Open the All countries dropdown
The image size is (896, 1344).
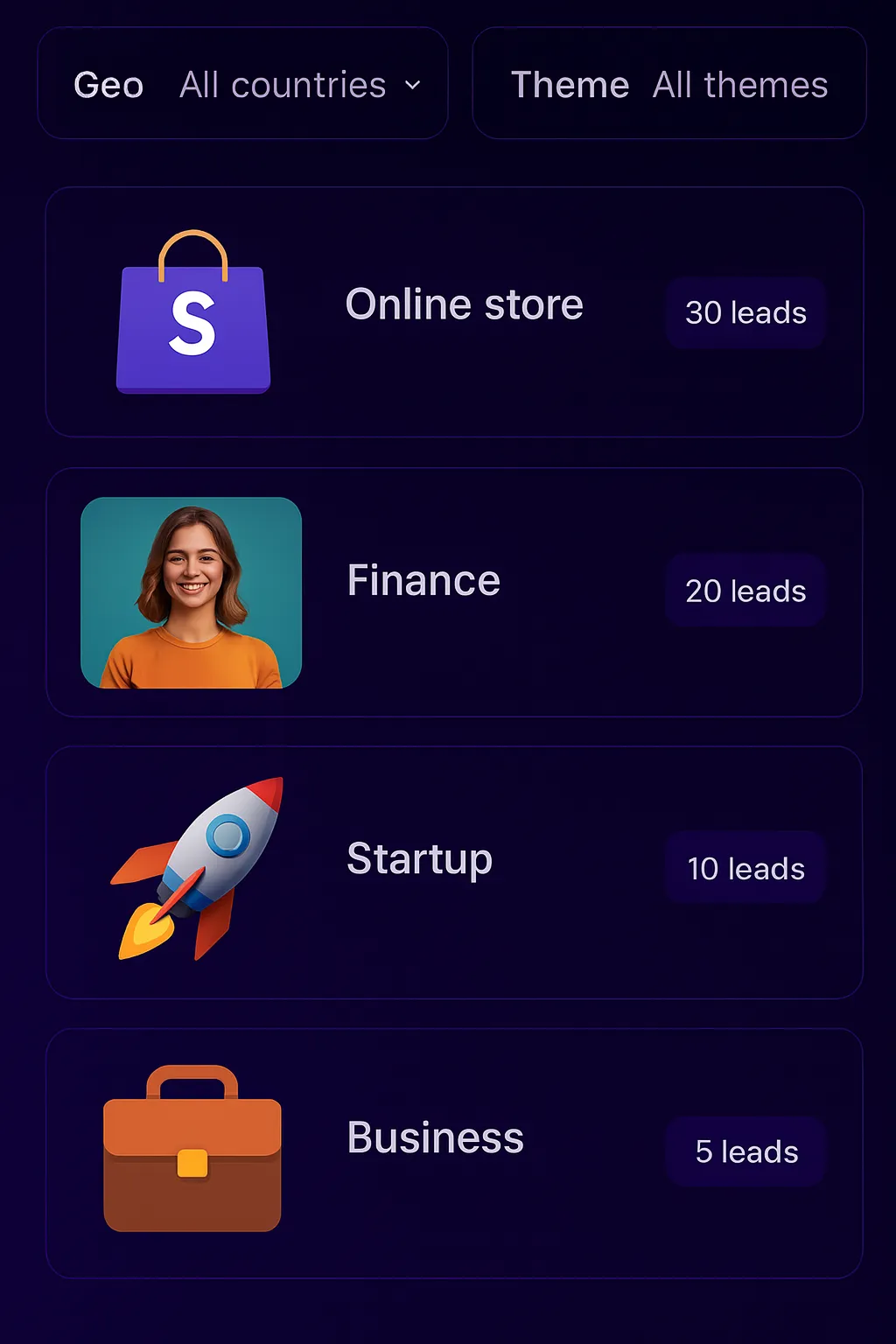tap(283, 84)
